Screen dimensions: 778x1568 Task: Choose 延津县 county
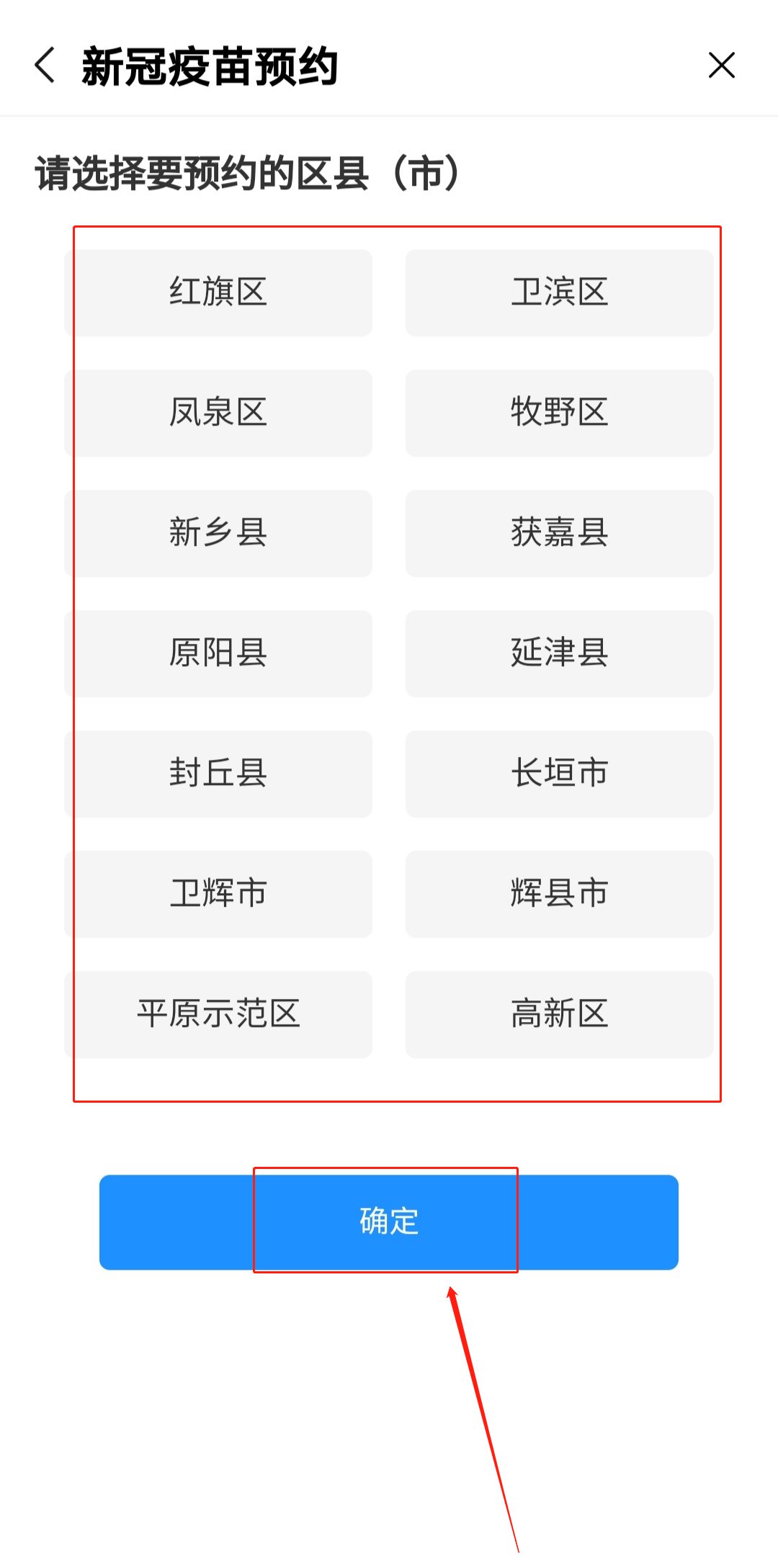coord(560,654)
